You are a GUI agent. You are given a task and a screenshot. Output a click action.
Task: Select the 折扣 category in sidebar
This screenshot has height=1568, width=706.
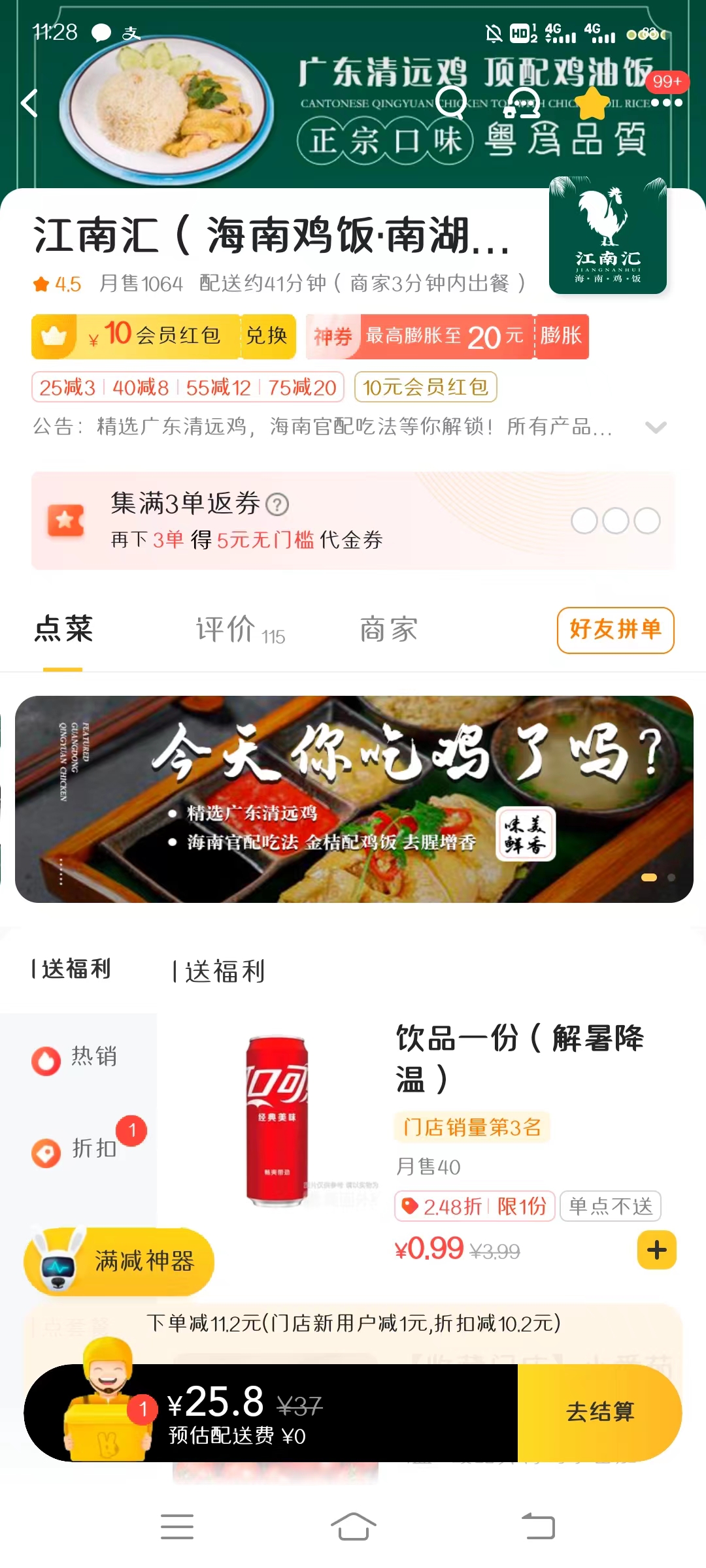(78, 1148)
